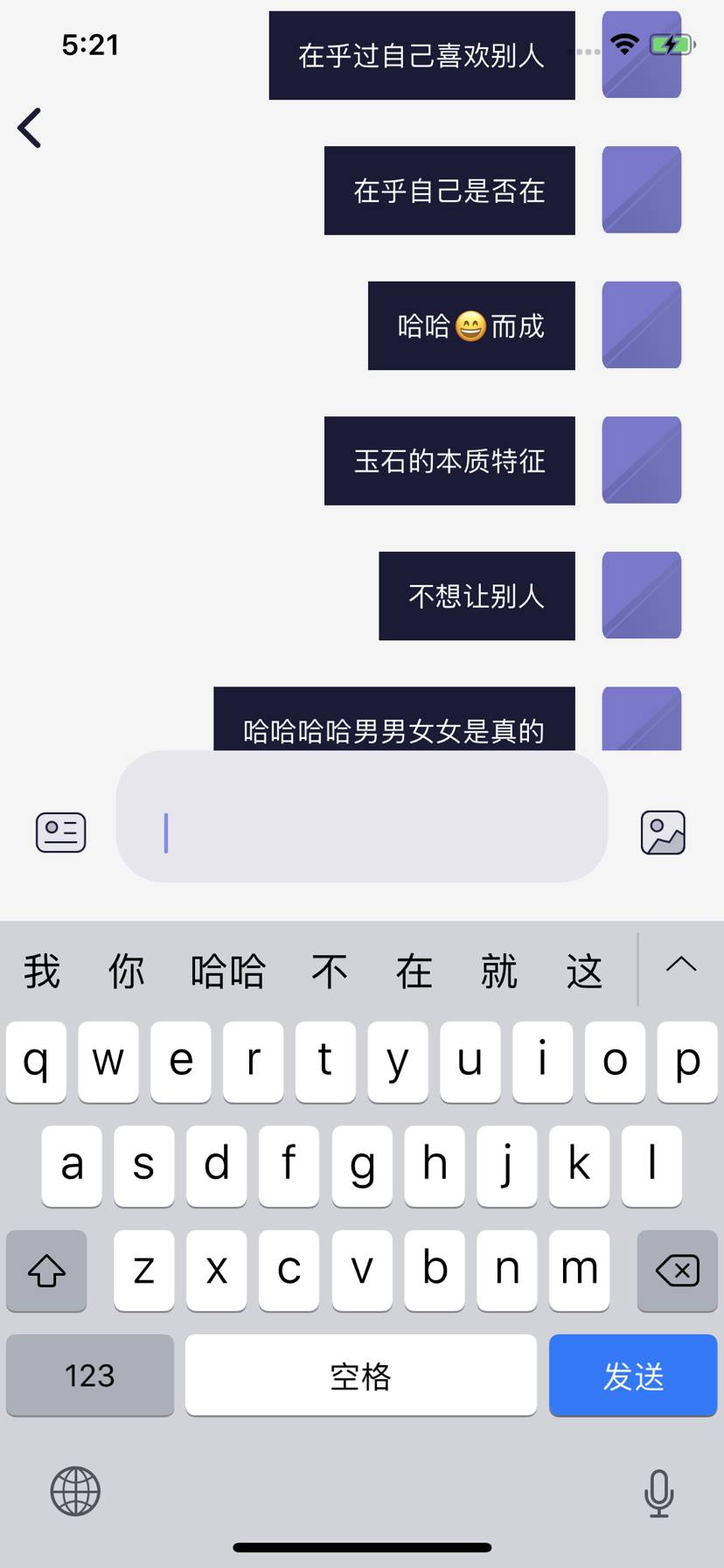The image size is (724, 1568).
Task: Tap the backspace key on the keyboard
Action: (x=678, y=1271)
